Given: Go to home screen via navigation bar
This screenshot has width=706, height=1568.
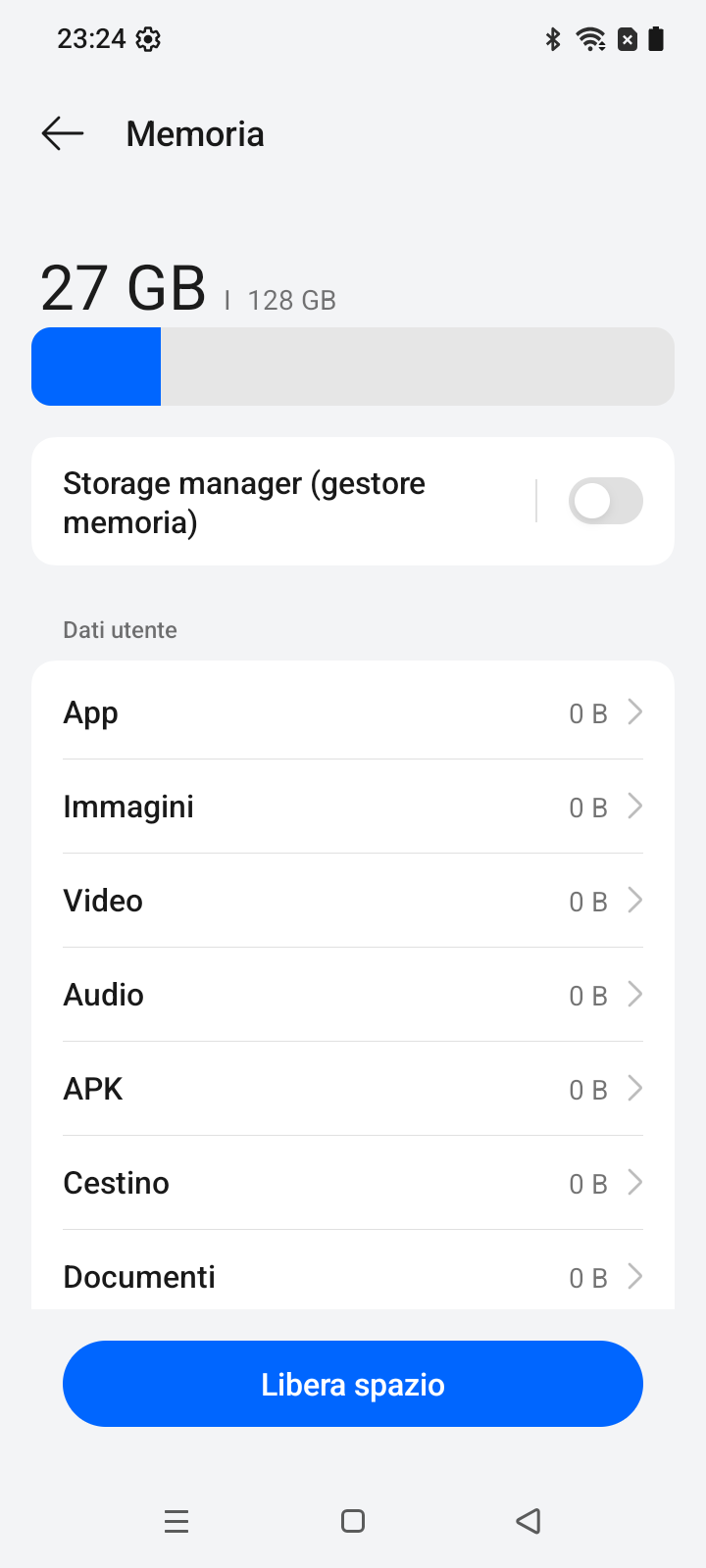Looking at the screenshot, I should (353, 1521).
